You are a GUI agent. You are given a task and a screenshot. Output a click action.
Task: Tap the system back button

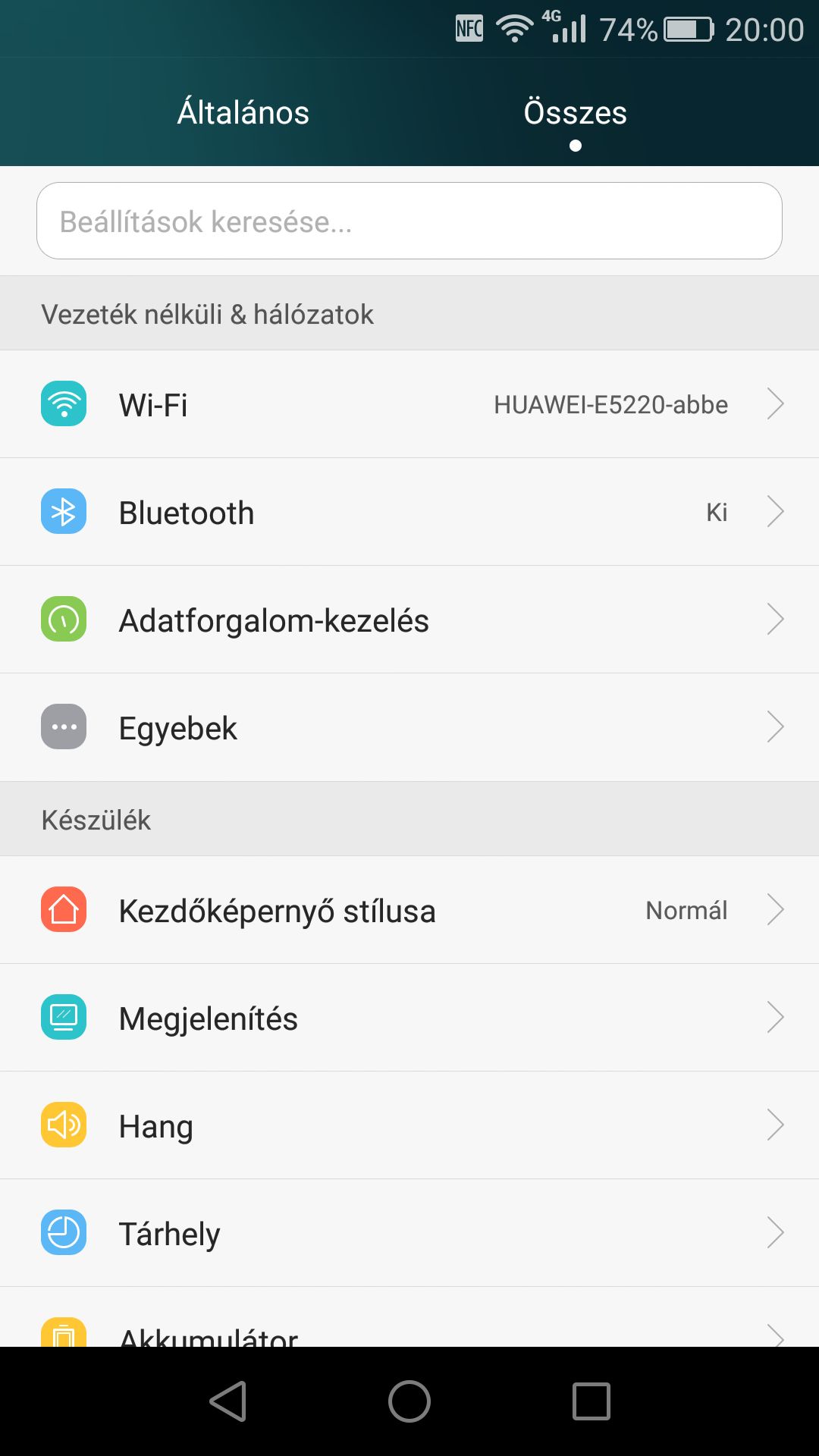click(228, 1401)
